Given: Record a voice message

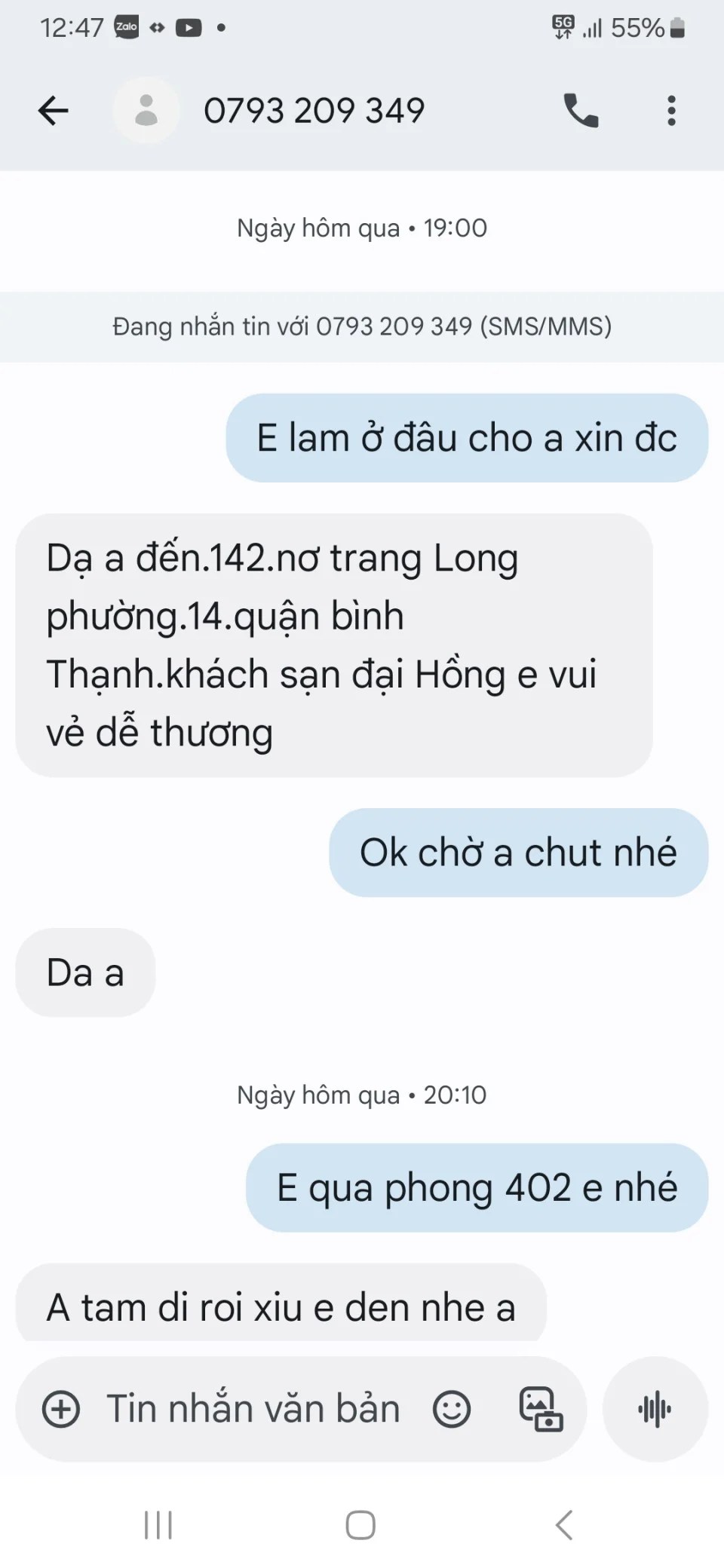Looking at the screenshot, I should click(655, 1410).
